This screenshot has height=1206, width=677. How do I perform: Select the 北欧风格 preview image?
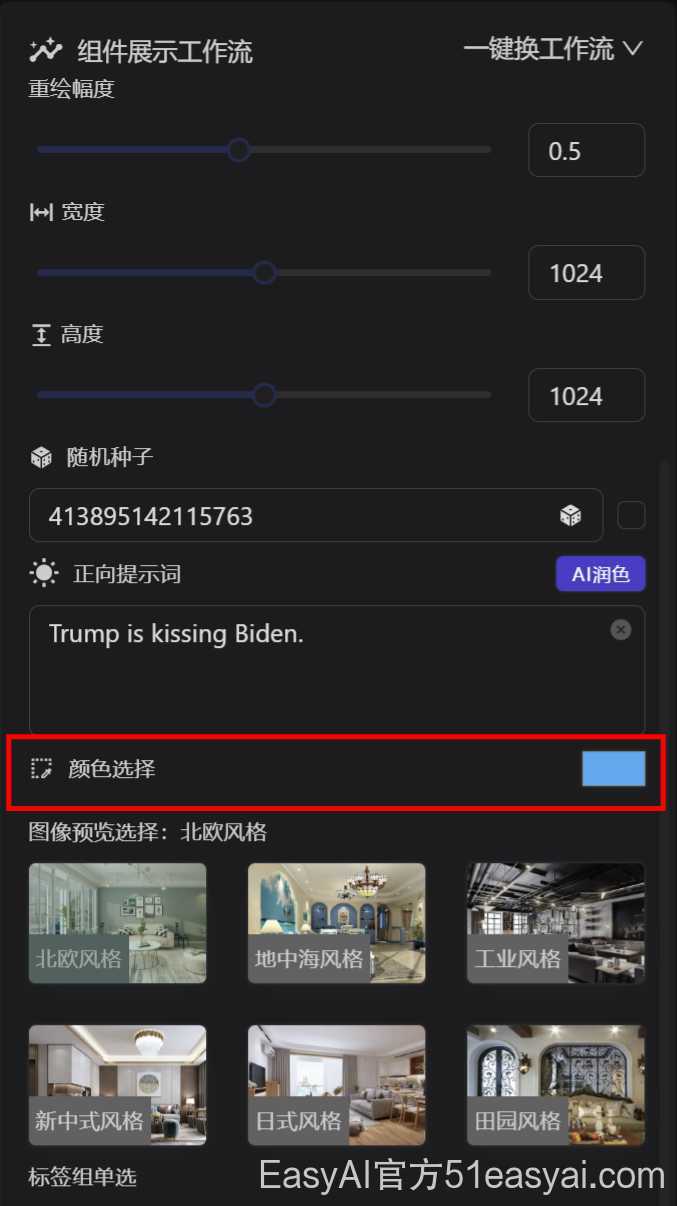click(117, 922)
